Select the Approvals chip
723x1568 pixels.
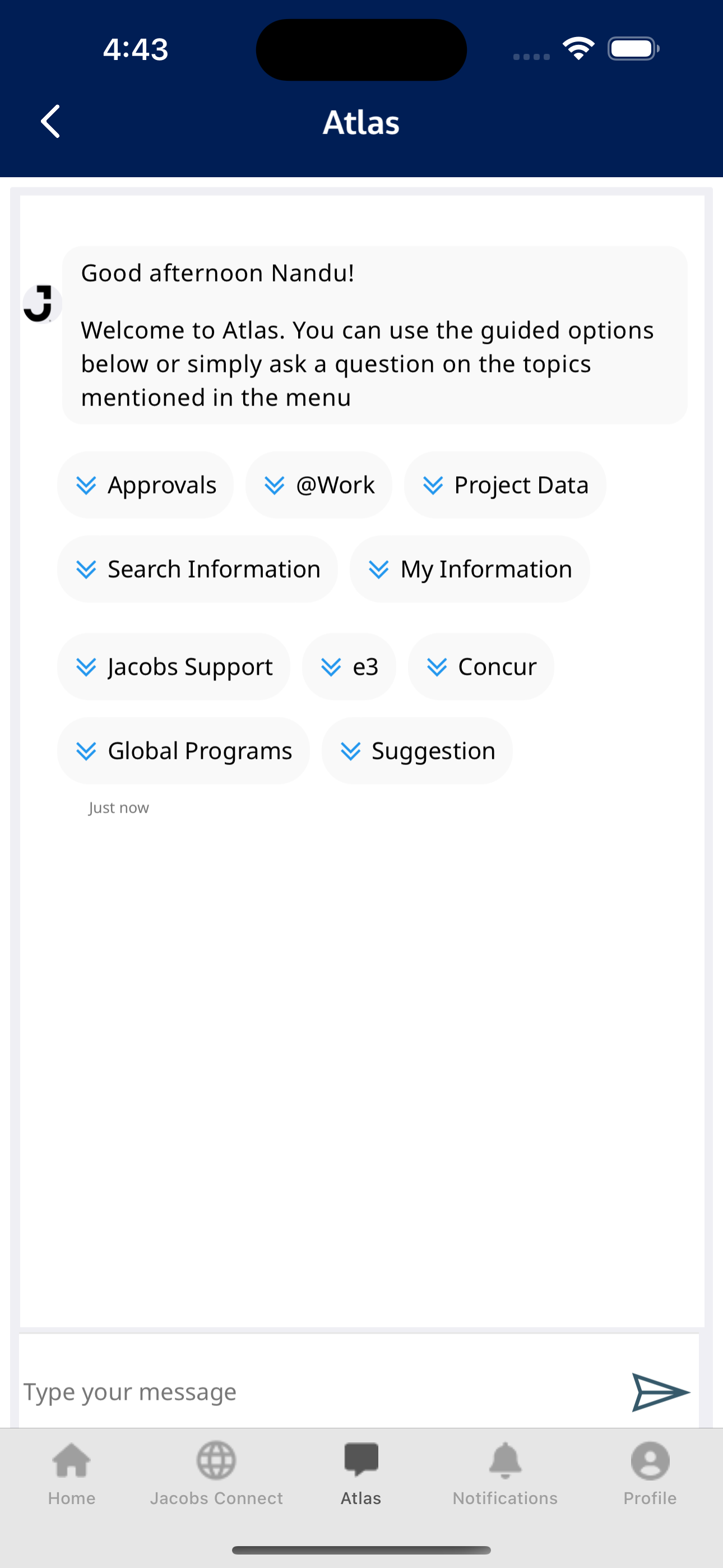point(146,485)
